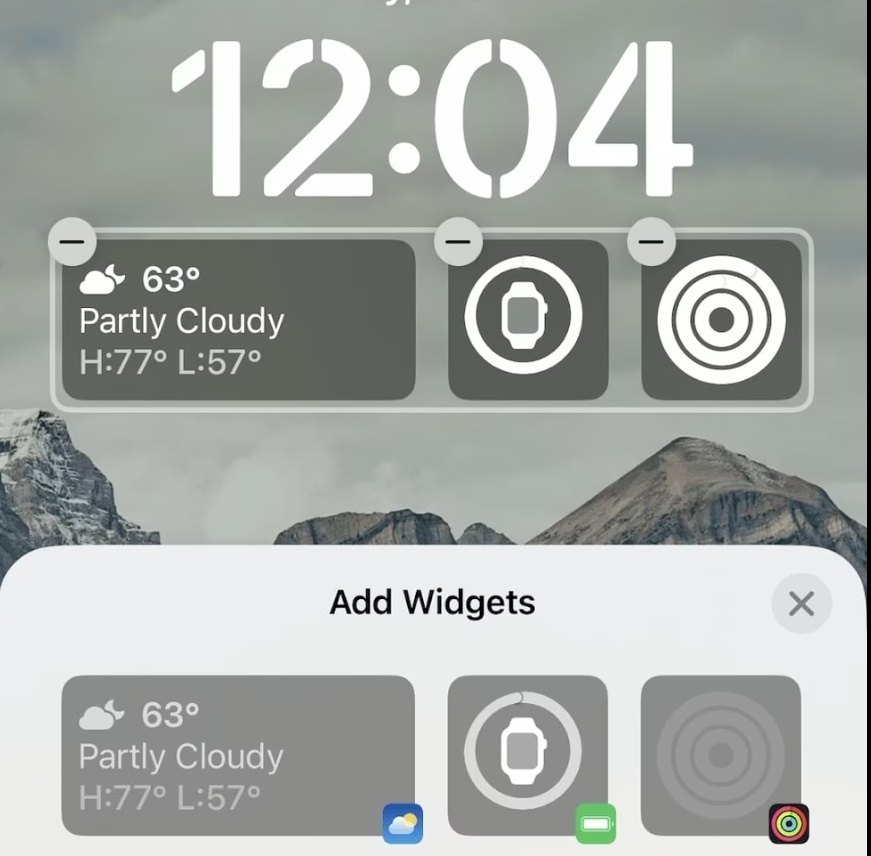Add the Partly Cloudy weather widget
The height and width of the screenshot is (856, 871).
pyautogui.click(x=238, y=755)
